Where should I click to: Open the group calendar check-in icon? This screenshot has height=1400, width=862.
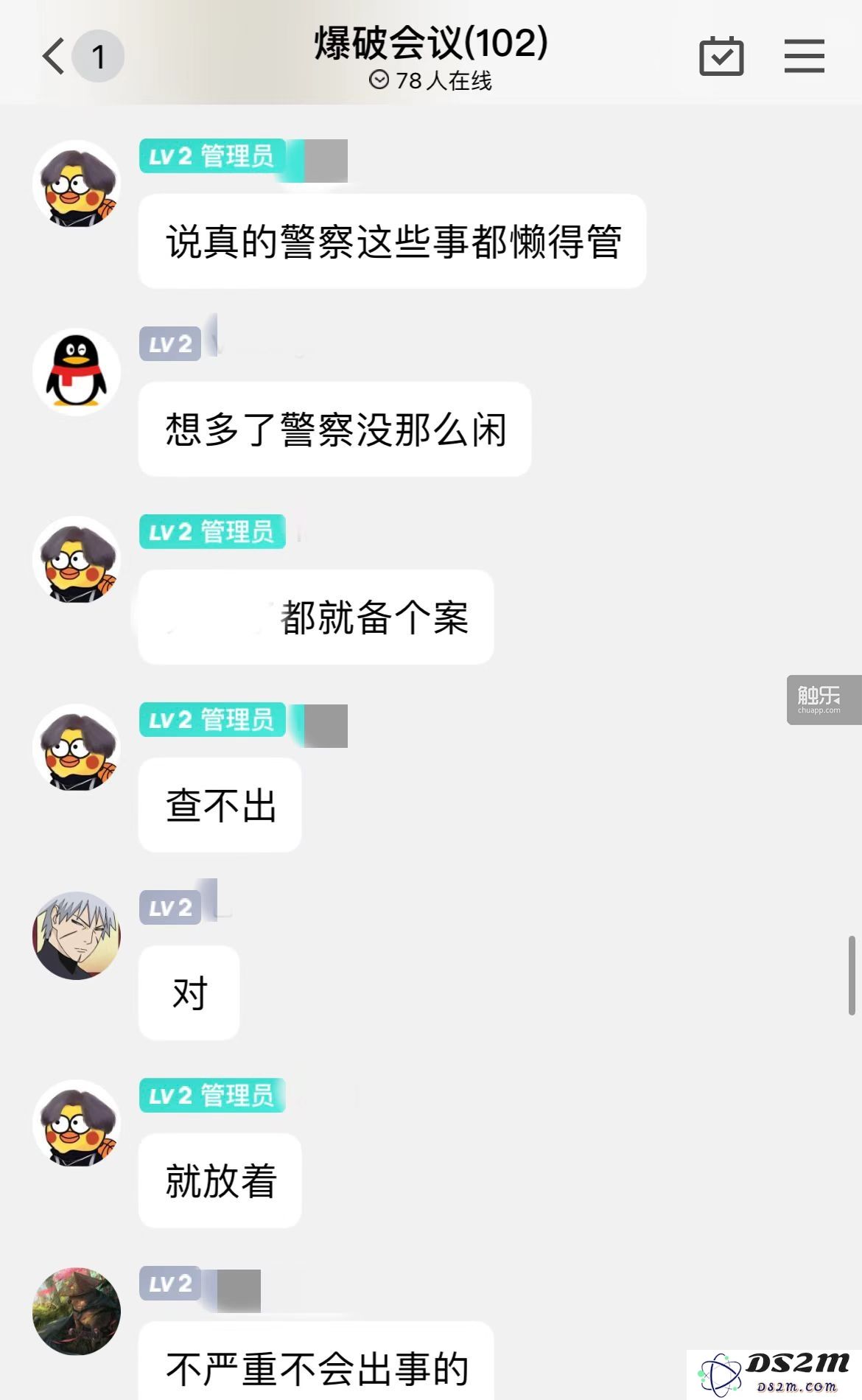721,57
